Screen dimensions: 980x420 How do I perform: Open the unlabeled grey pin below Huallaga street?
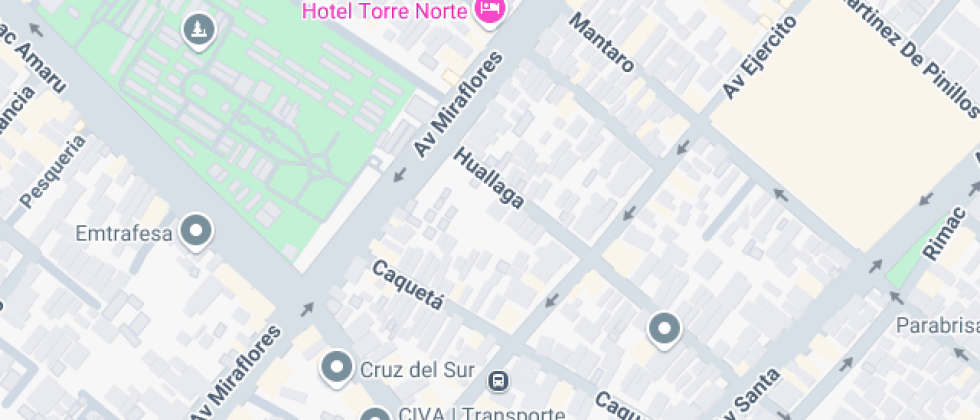coord(664,327)
